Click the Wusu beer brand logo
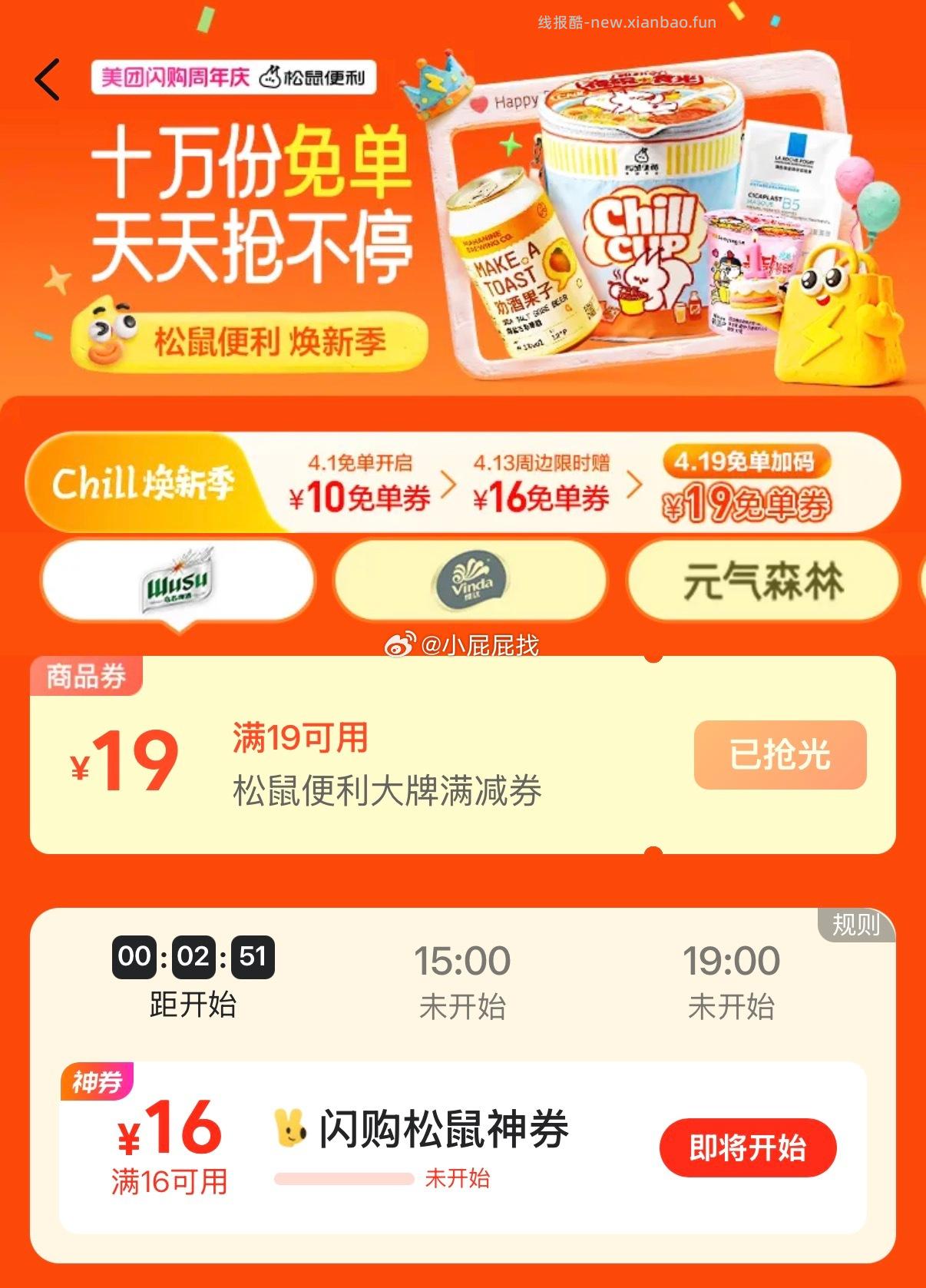926x1288 pixels. point(178,581)
